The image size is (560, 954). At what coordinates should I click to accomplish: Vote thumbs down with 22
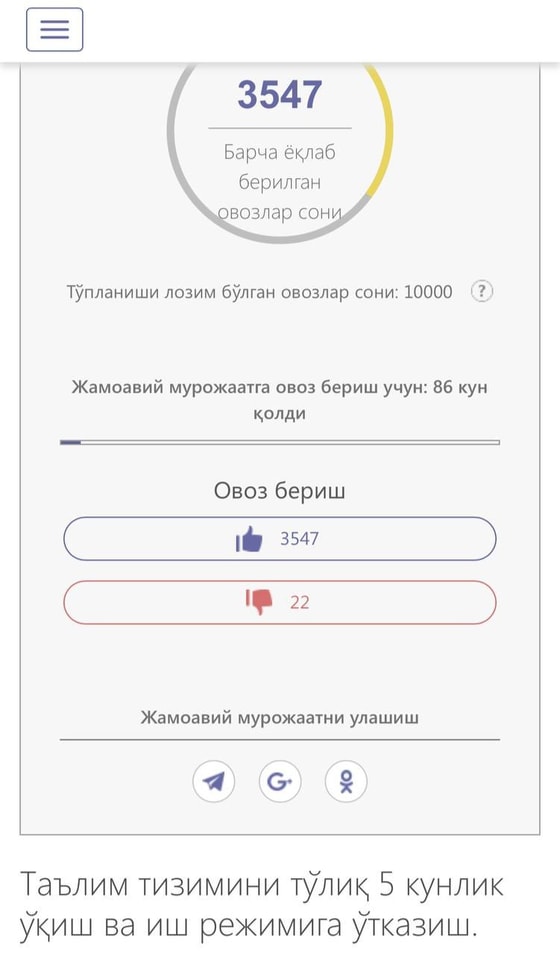[x=280, y=602]
